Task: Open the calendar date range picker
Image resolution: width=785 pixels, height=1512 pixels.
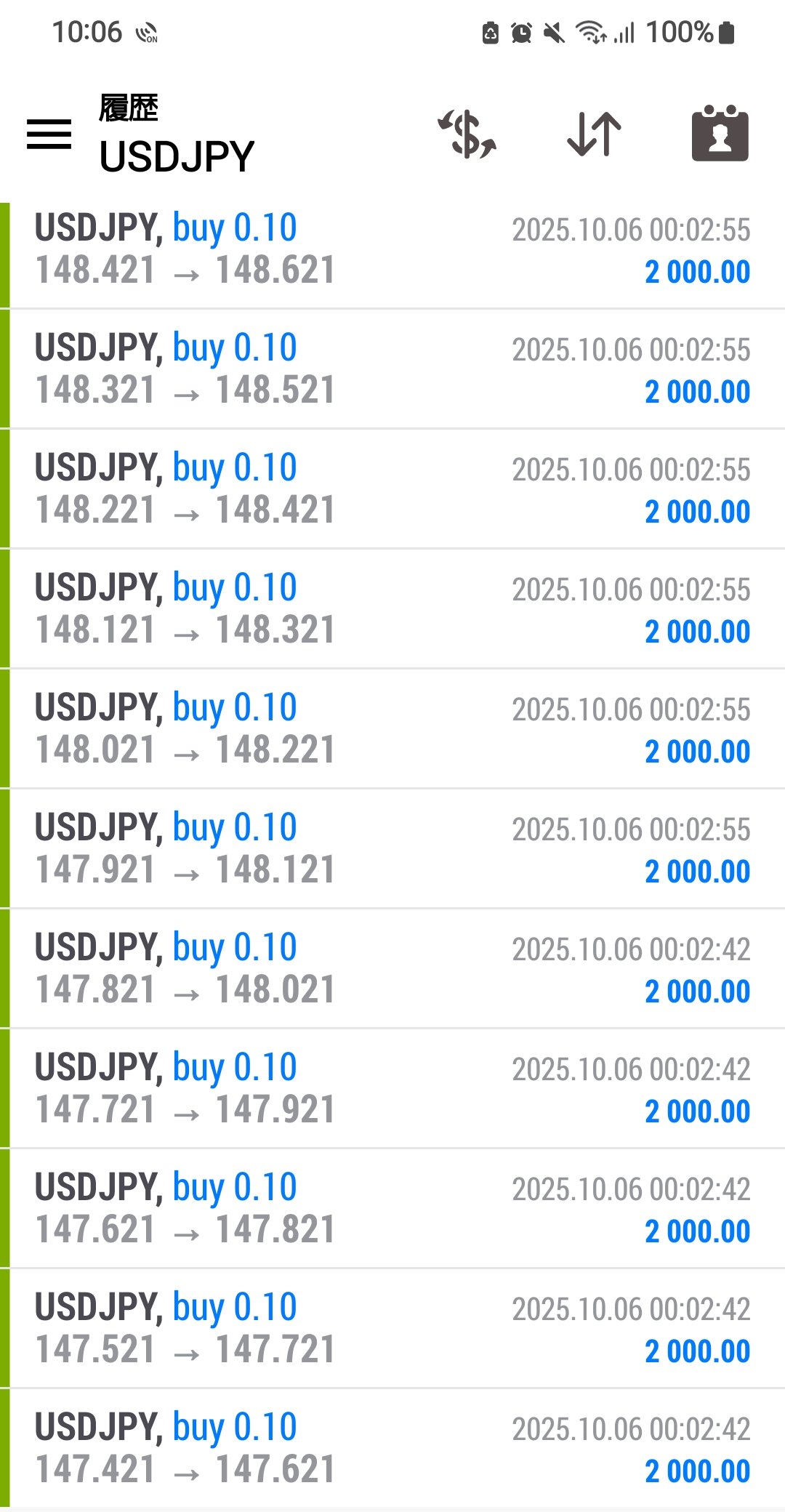Action: tap(720, 134)
